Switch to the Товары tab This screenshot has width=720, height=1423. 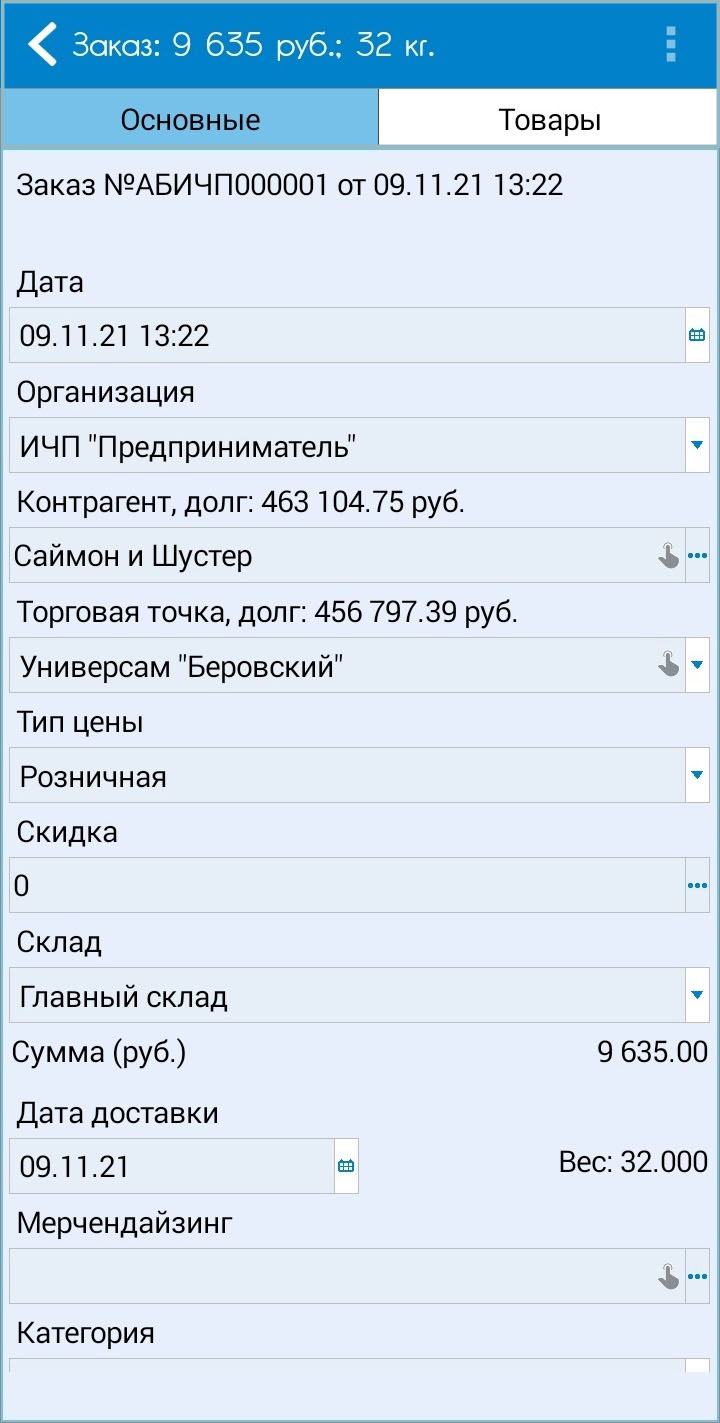(549, 120)
